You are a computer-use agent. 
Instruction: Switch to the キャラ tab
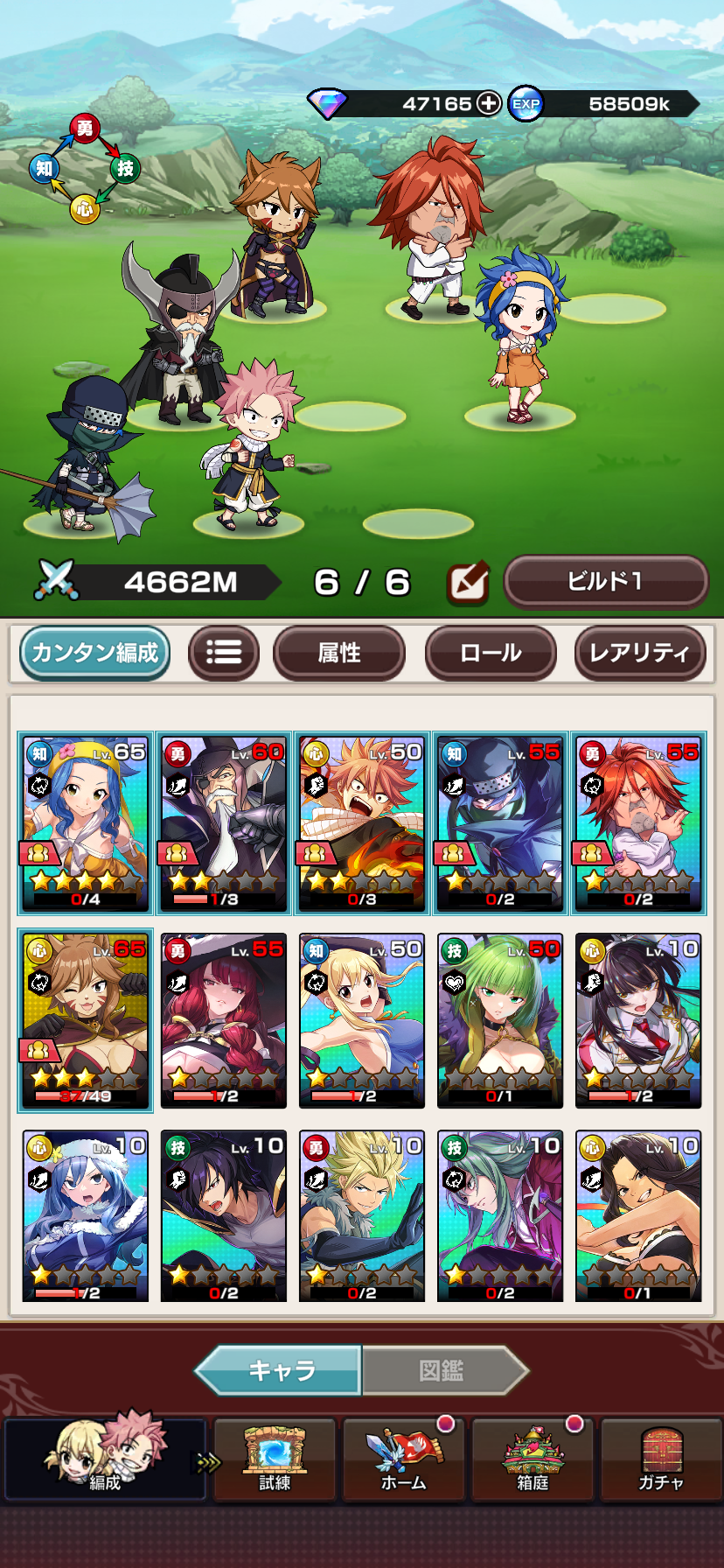(280, 1370)
